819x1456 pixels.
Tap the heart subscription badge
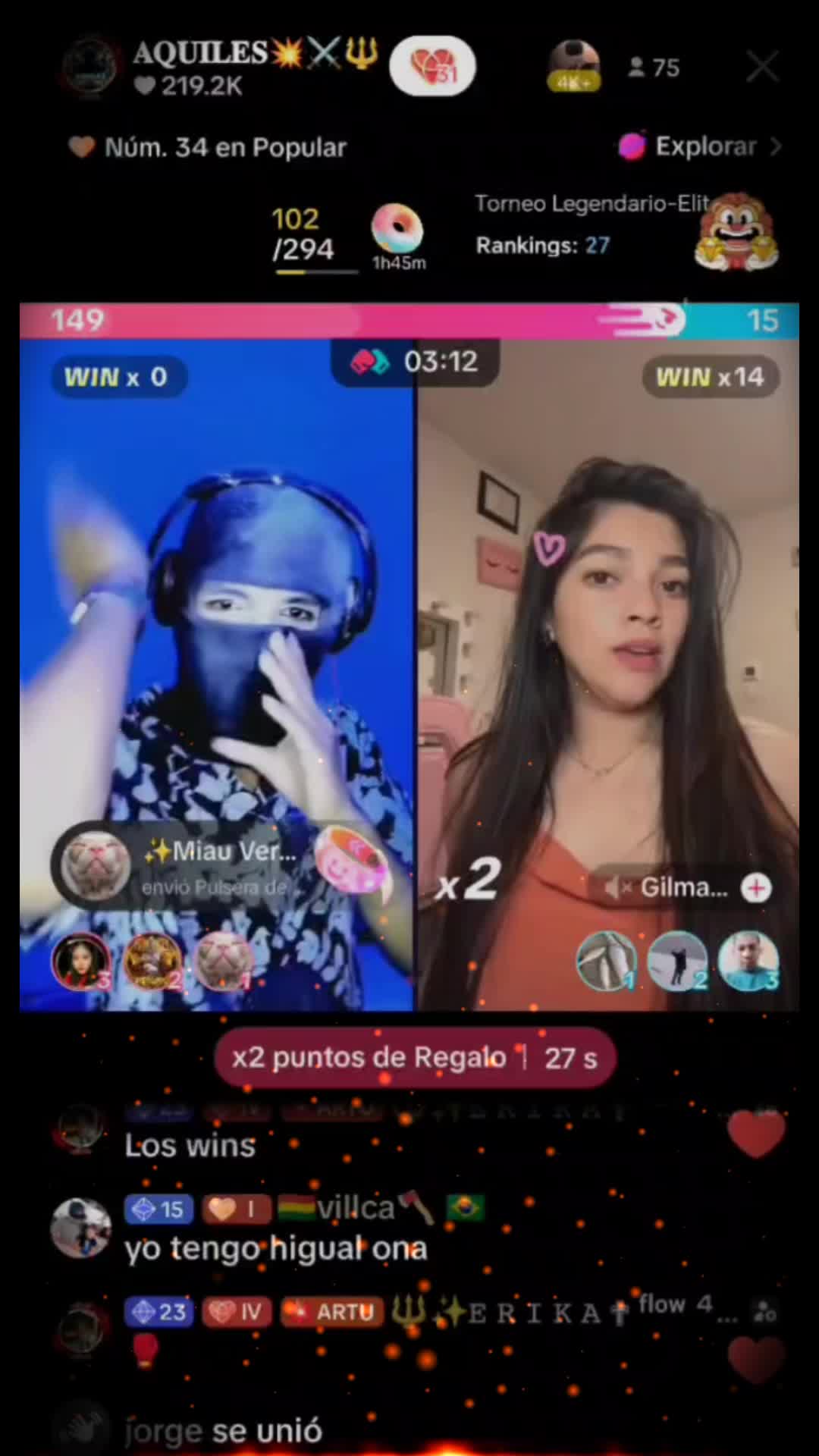pyautogui.click(x=432, y=67)
